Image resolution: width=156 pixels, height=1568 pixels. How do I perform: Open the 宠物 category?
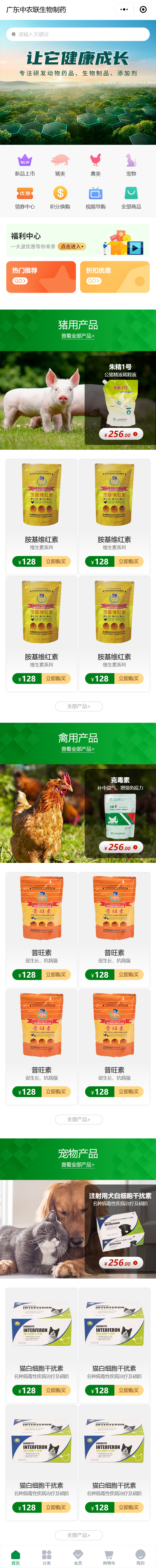(131, 164)
